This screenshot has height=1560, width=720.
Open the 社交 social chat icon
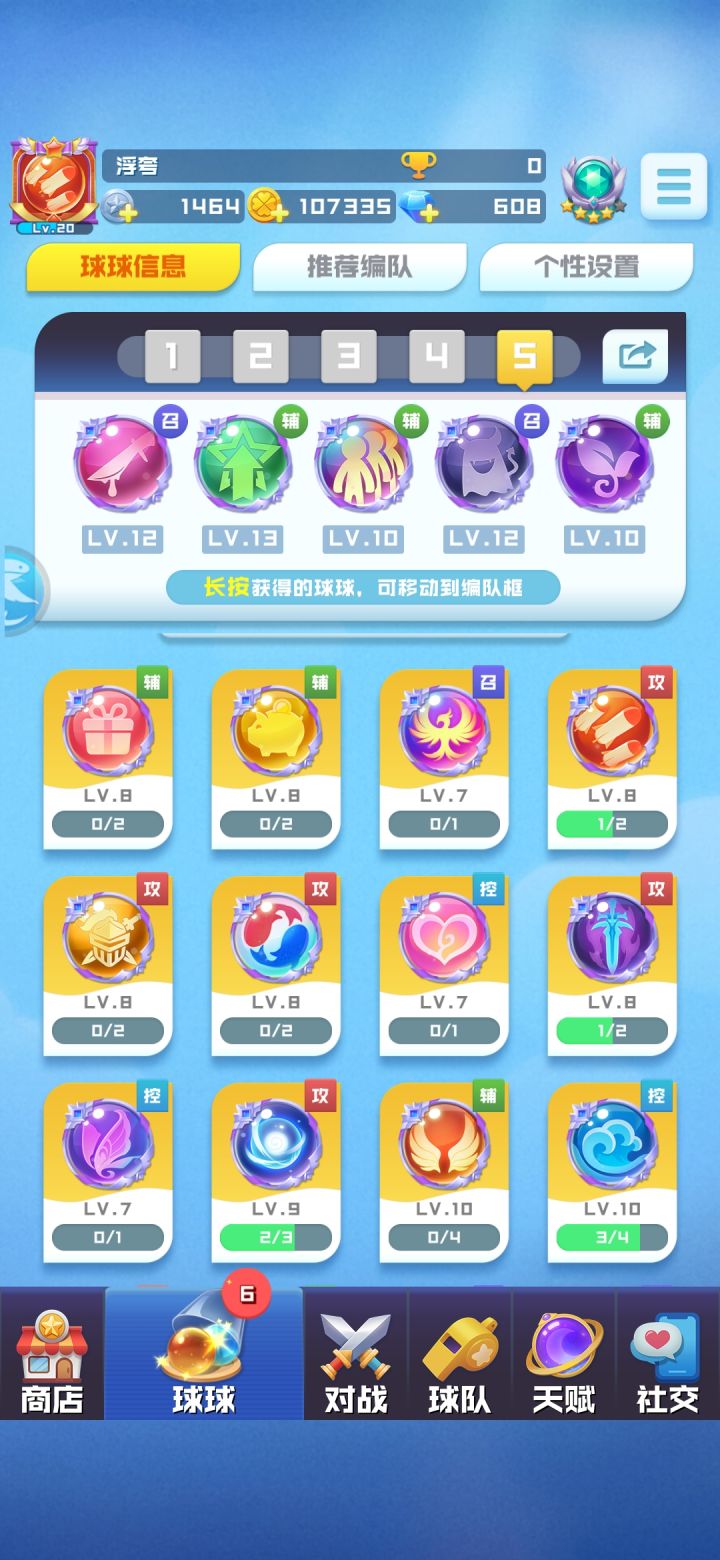pos(665,1355)
